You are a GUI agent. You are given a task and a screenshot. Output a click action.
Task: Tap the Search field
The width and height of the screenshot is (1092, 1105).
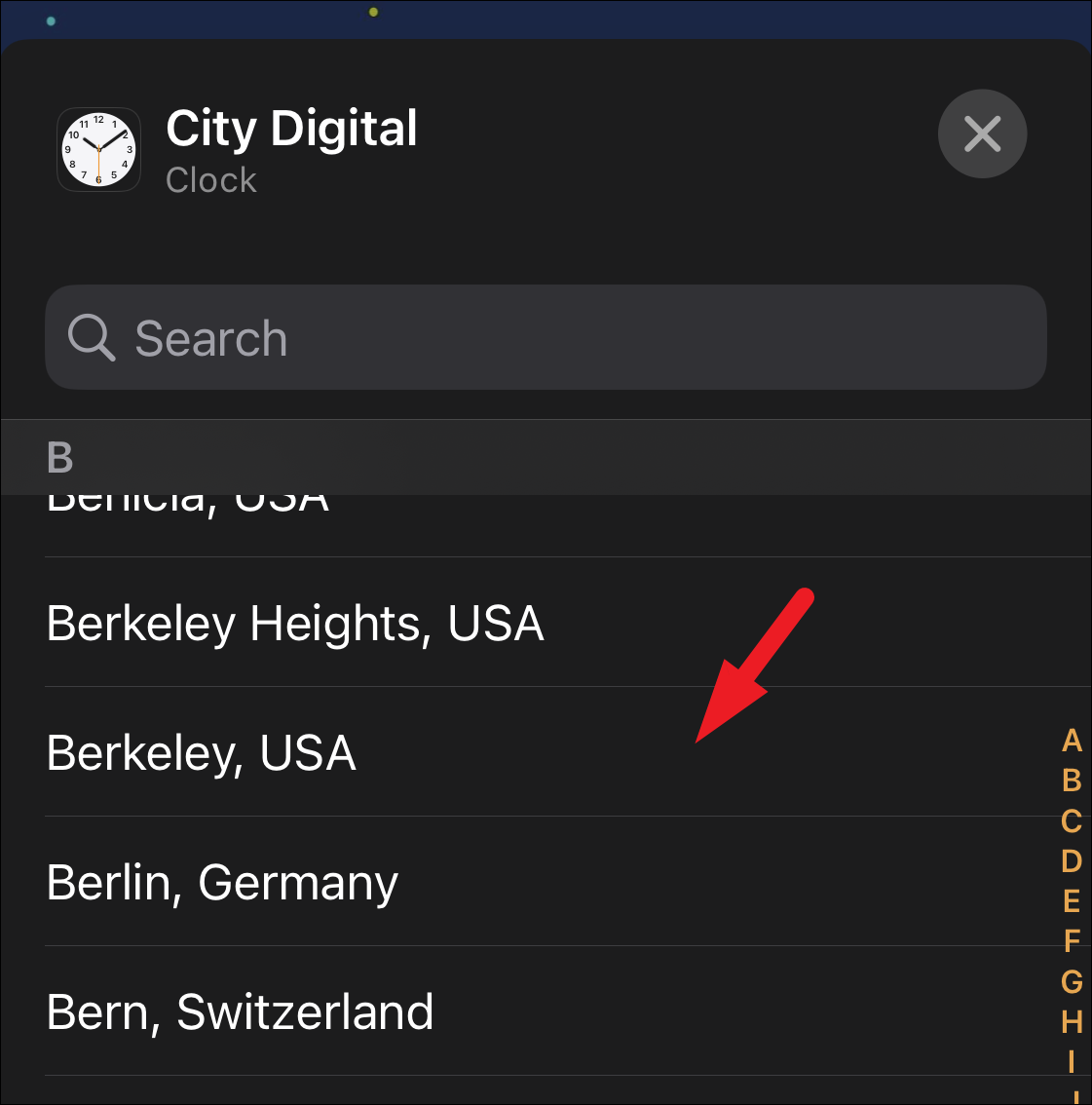click(x=546, y=338)
